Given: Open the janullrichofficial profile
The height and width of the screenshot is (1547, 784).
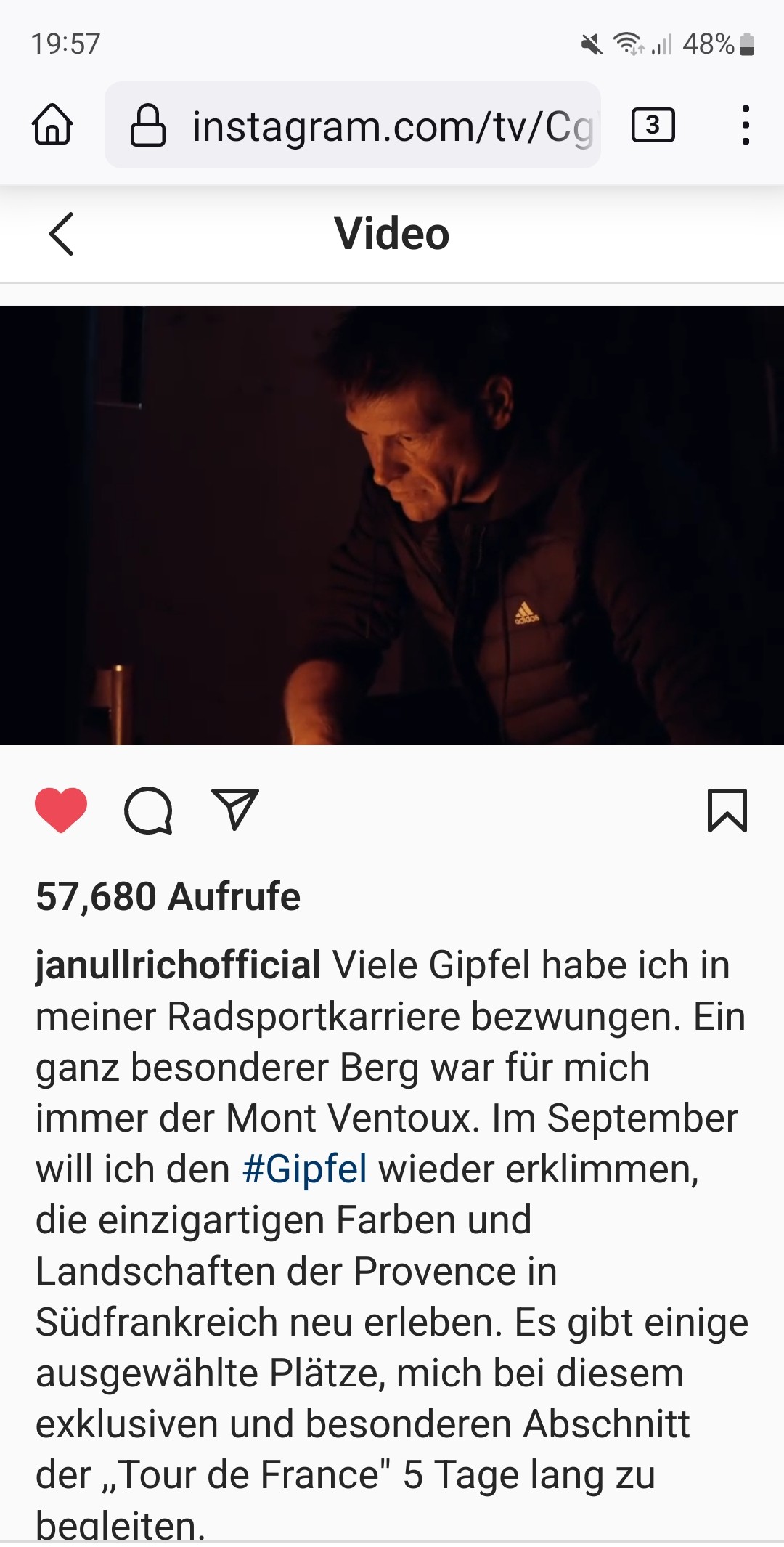Looking at the screenshot, I should point(179,965).
